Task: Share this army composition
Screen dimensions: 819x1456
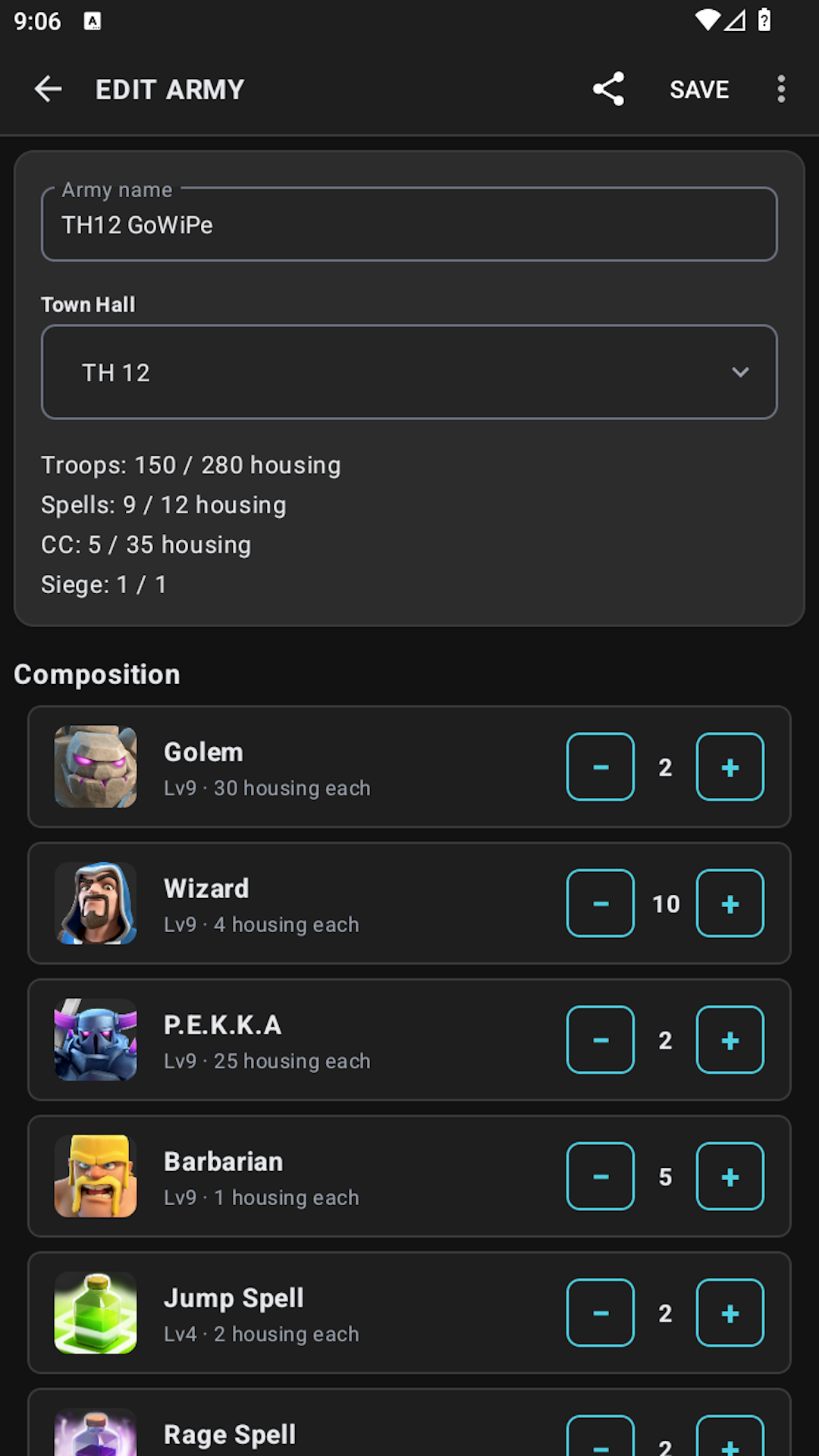Action: [608, 89]
